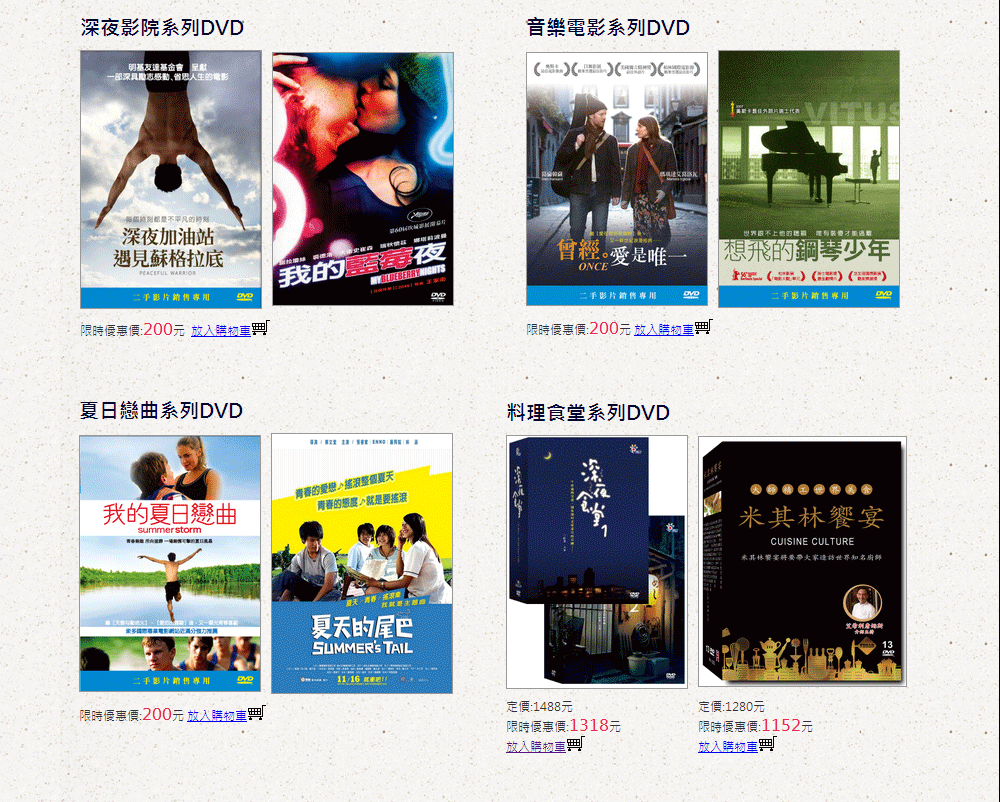Screen dimensions: 1000x802
Task: Add 米其林饗宴 priced 1152元 to cart
Action: [728, 746]
